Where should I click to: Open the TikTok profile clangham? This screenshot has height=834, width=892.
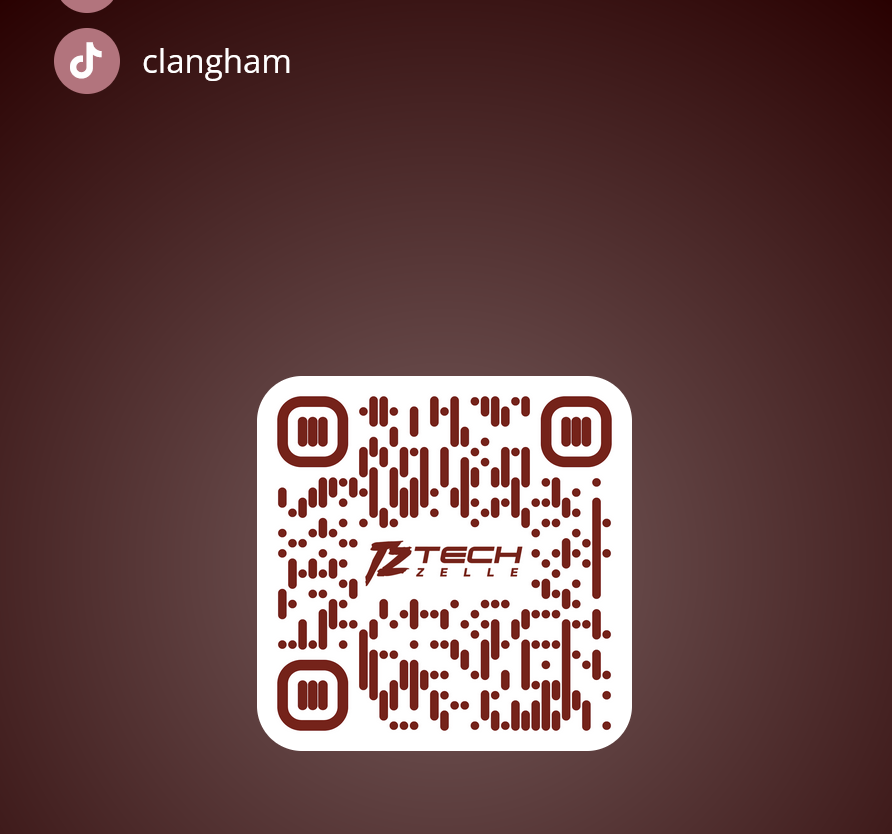215,62
